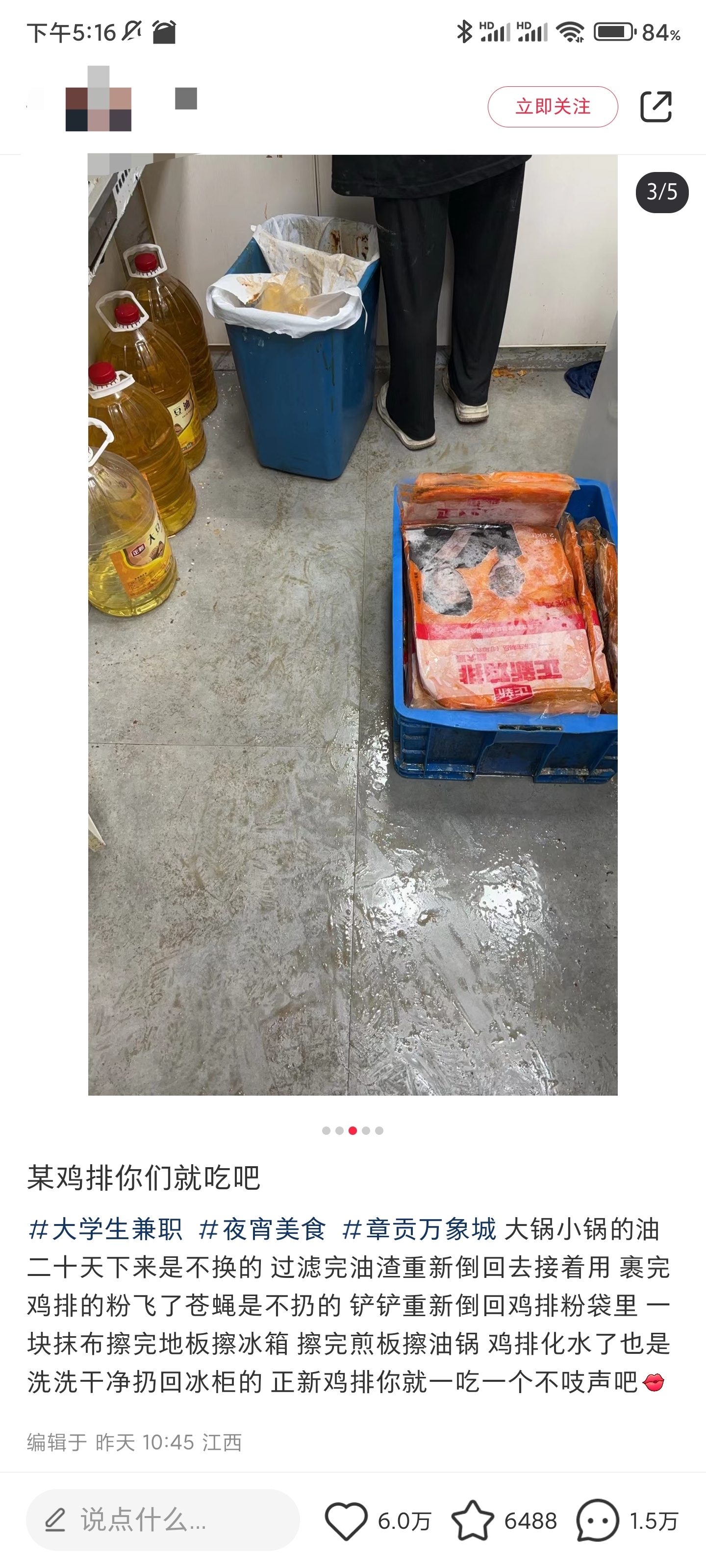Like this post with the heart icon

coord(346,1520)
